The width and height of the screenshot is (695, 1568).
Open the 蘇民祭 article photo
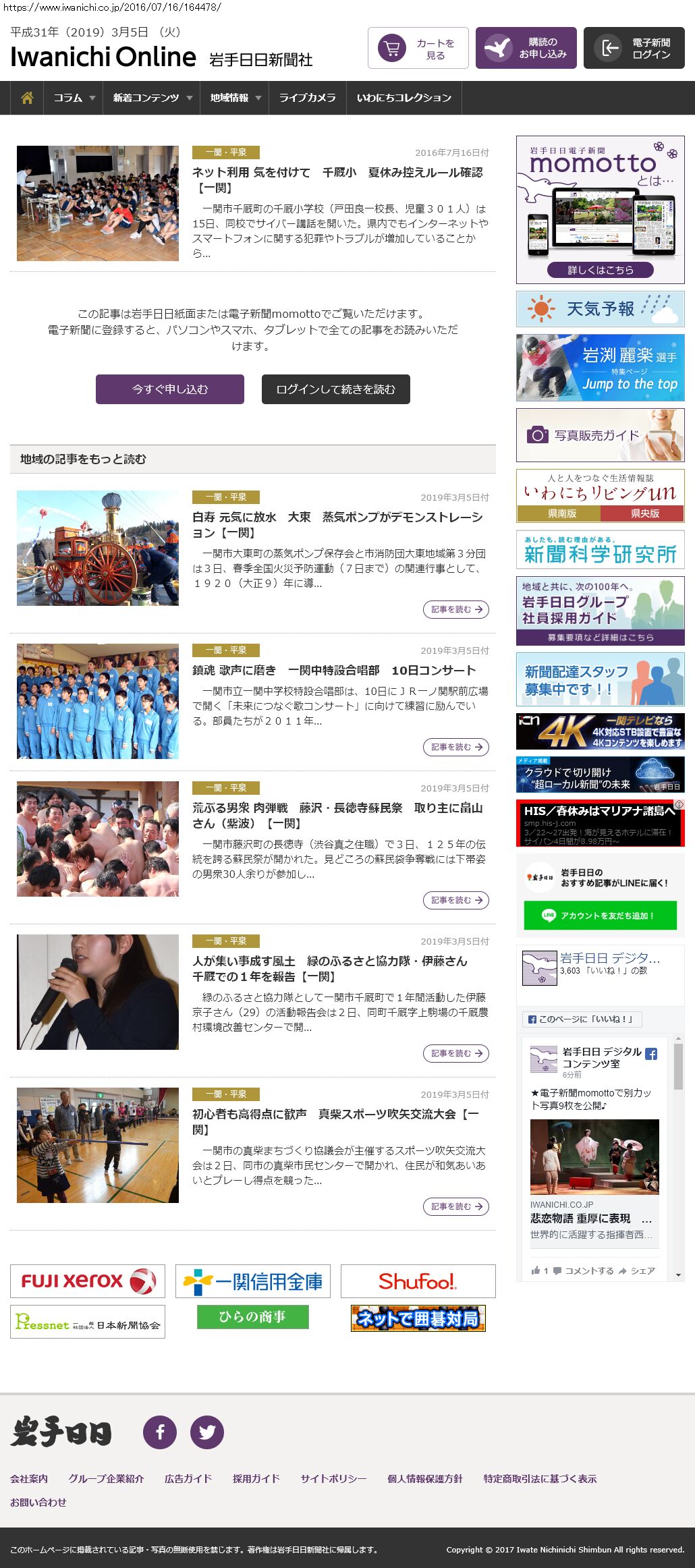point(98,839)
